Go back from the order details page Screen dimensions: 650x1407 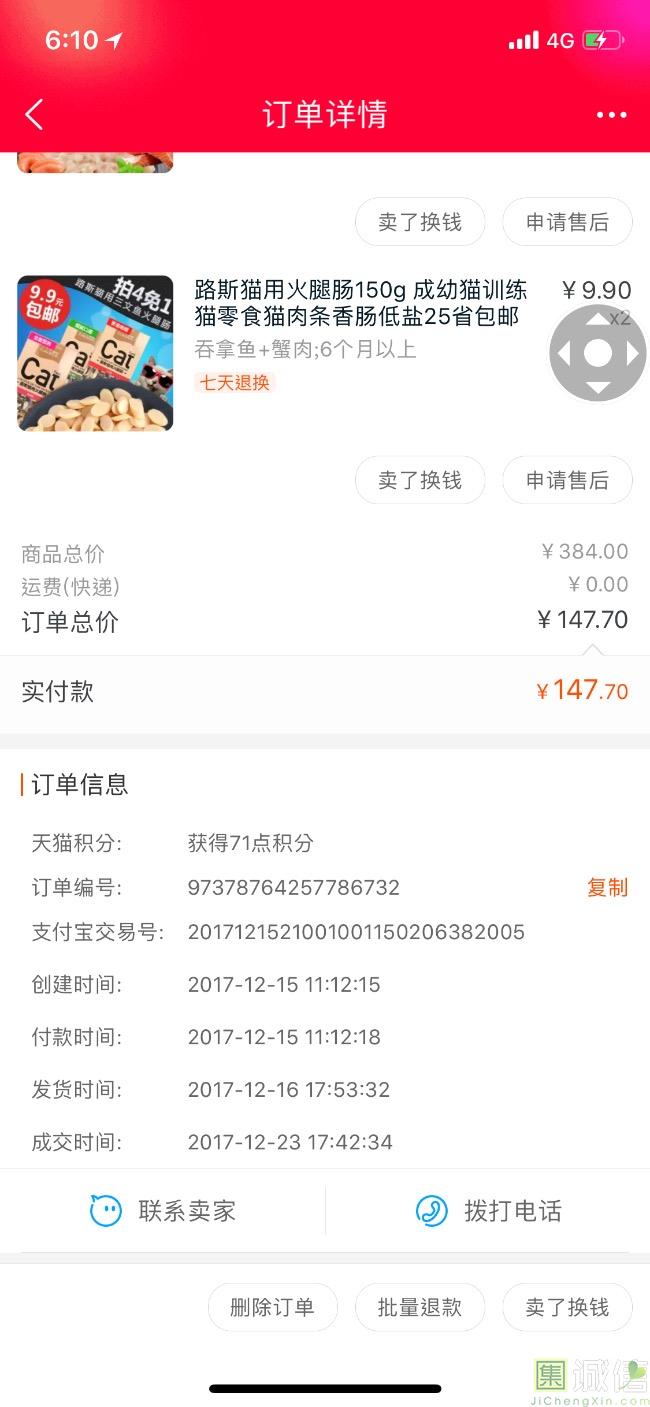point(34,115)
